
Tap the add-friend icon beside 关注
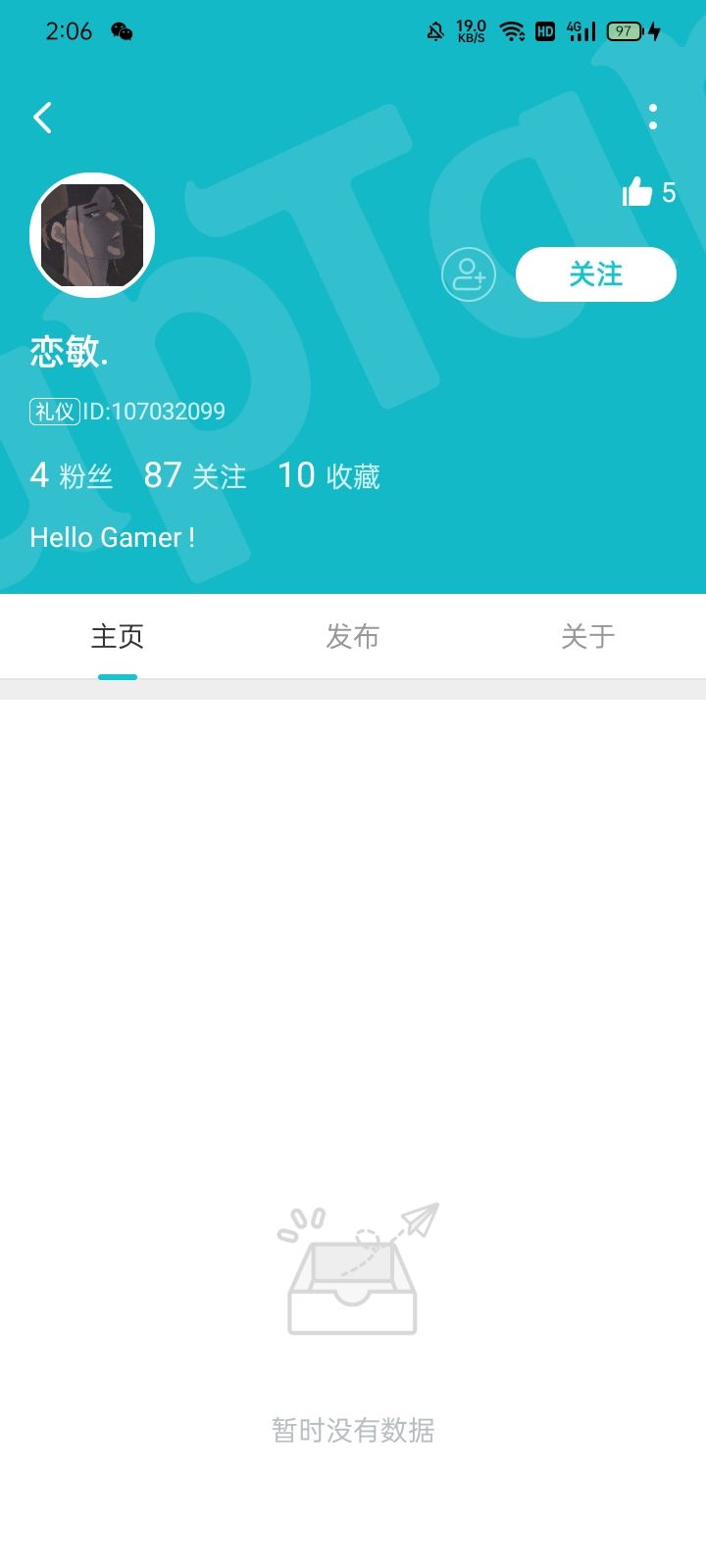click(x=469, y=275)
